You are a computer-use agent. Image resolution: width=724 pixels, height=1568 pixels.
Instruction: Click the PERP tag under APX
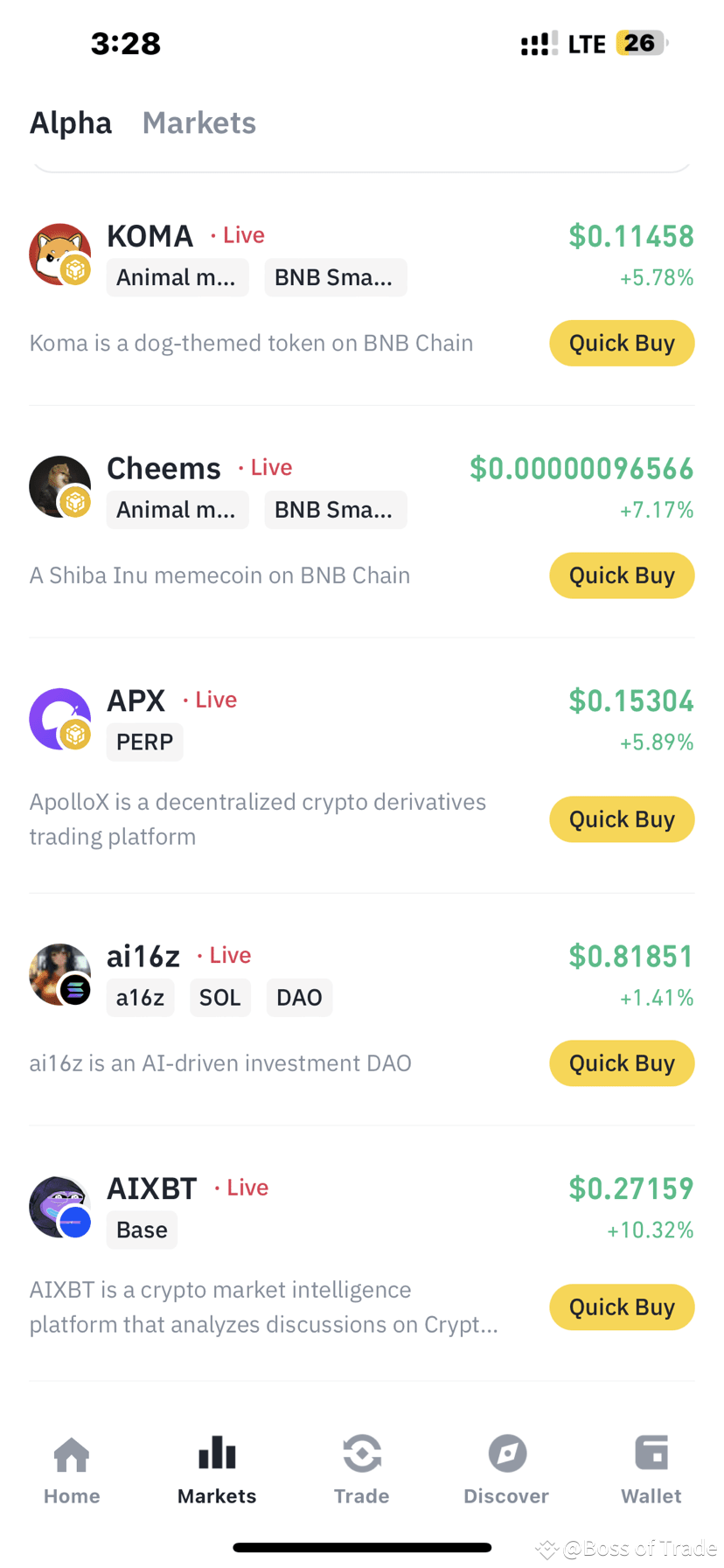144,742
